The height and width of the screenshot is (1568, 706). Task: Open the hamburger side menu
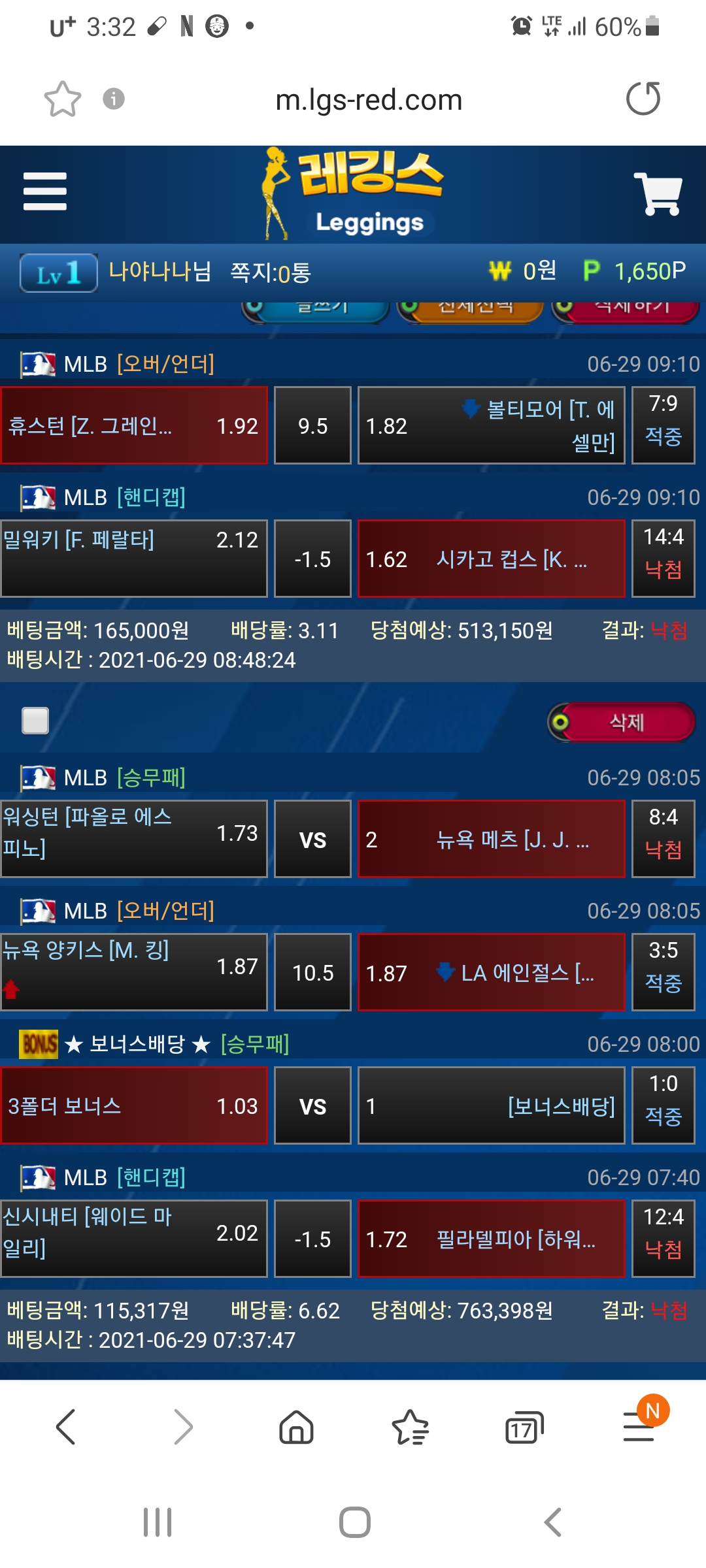[44, 191]
